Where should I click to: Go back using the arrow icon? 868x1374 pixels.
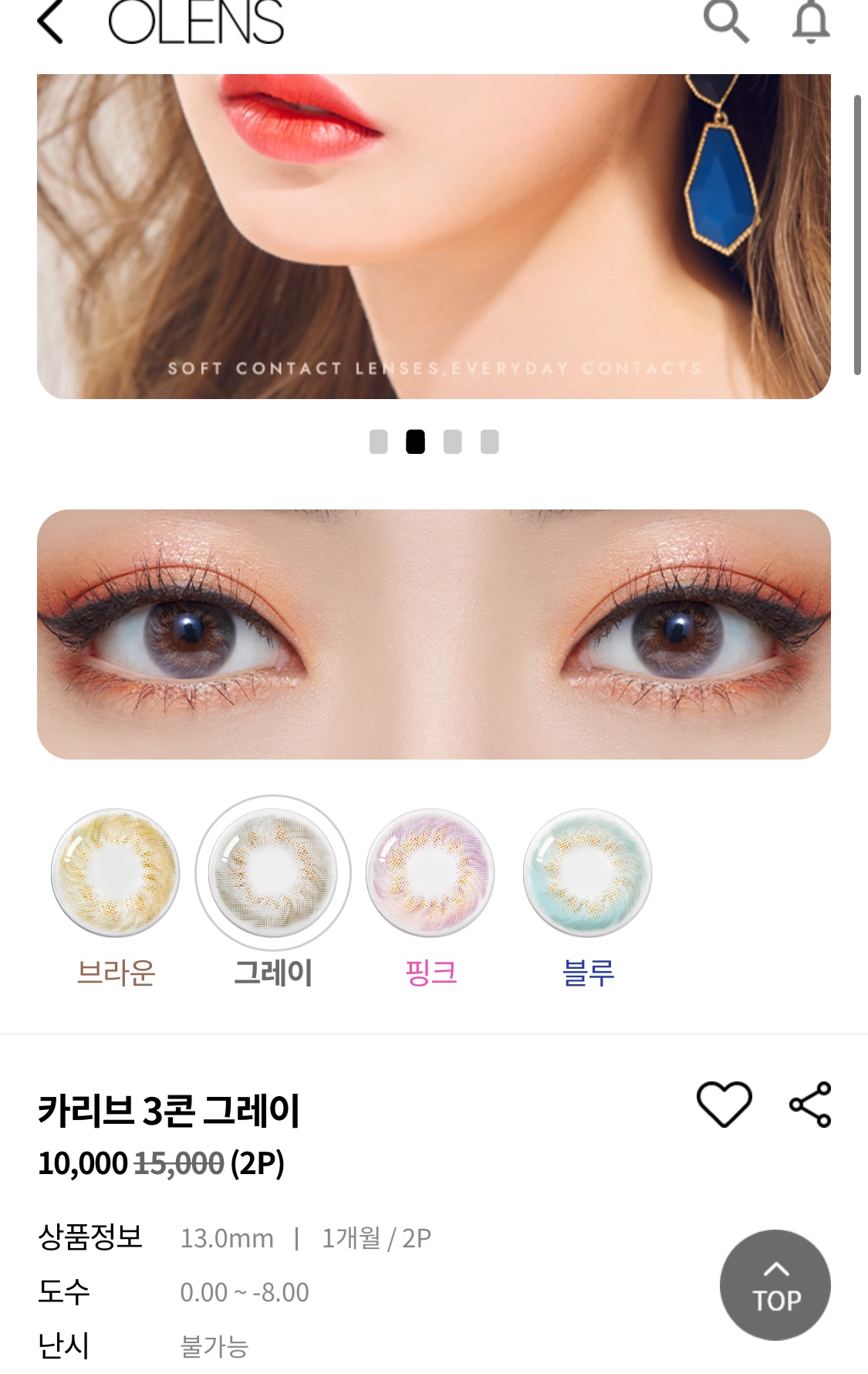click(50, 22)
